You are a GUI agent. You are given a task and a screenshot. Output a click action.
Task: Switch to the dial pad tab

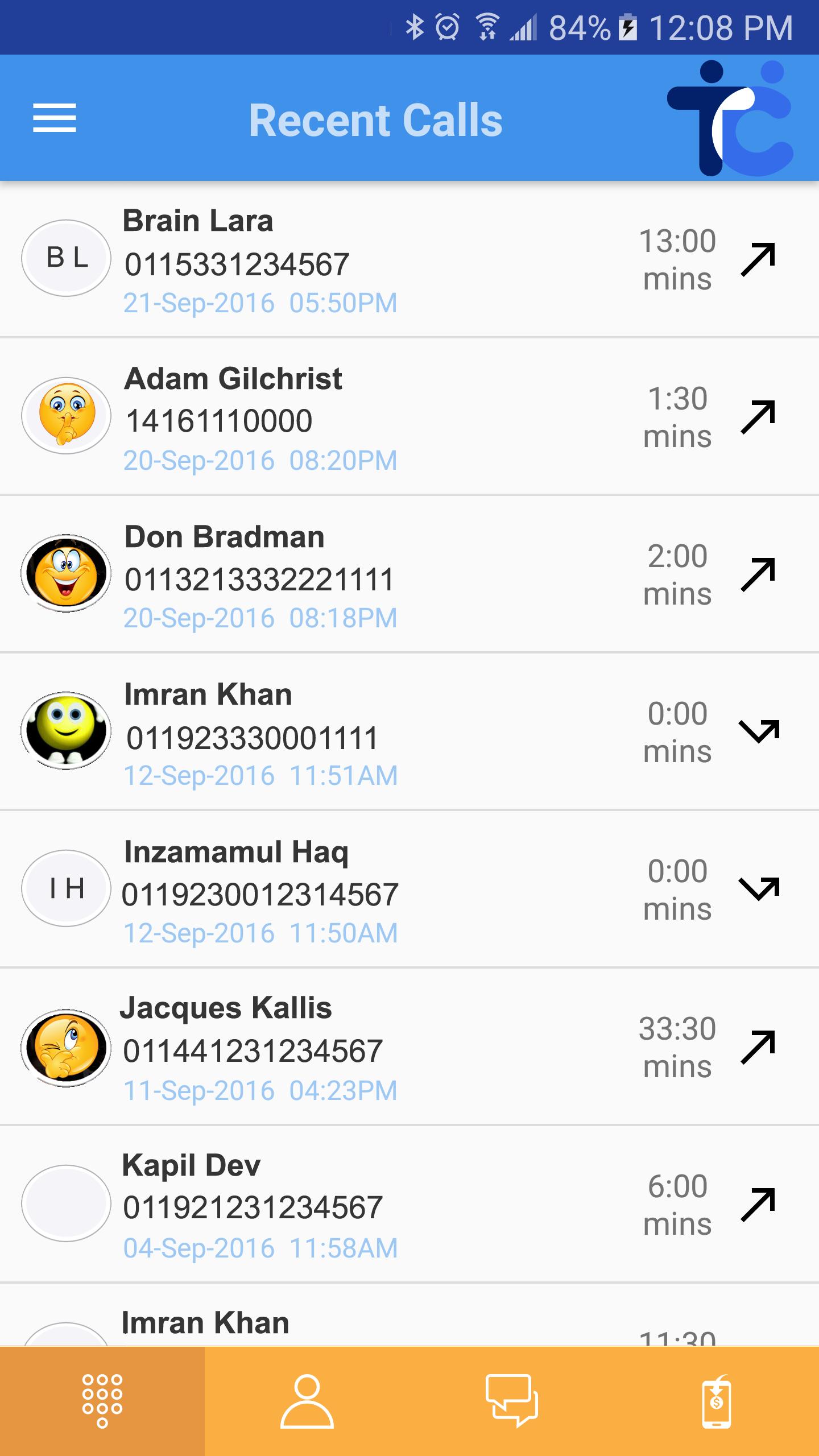coord(102,1400)
